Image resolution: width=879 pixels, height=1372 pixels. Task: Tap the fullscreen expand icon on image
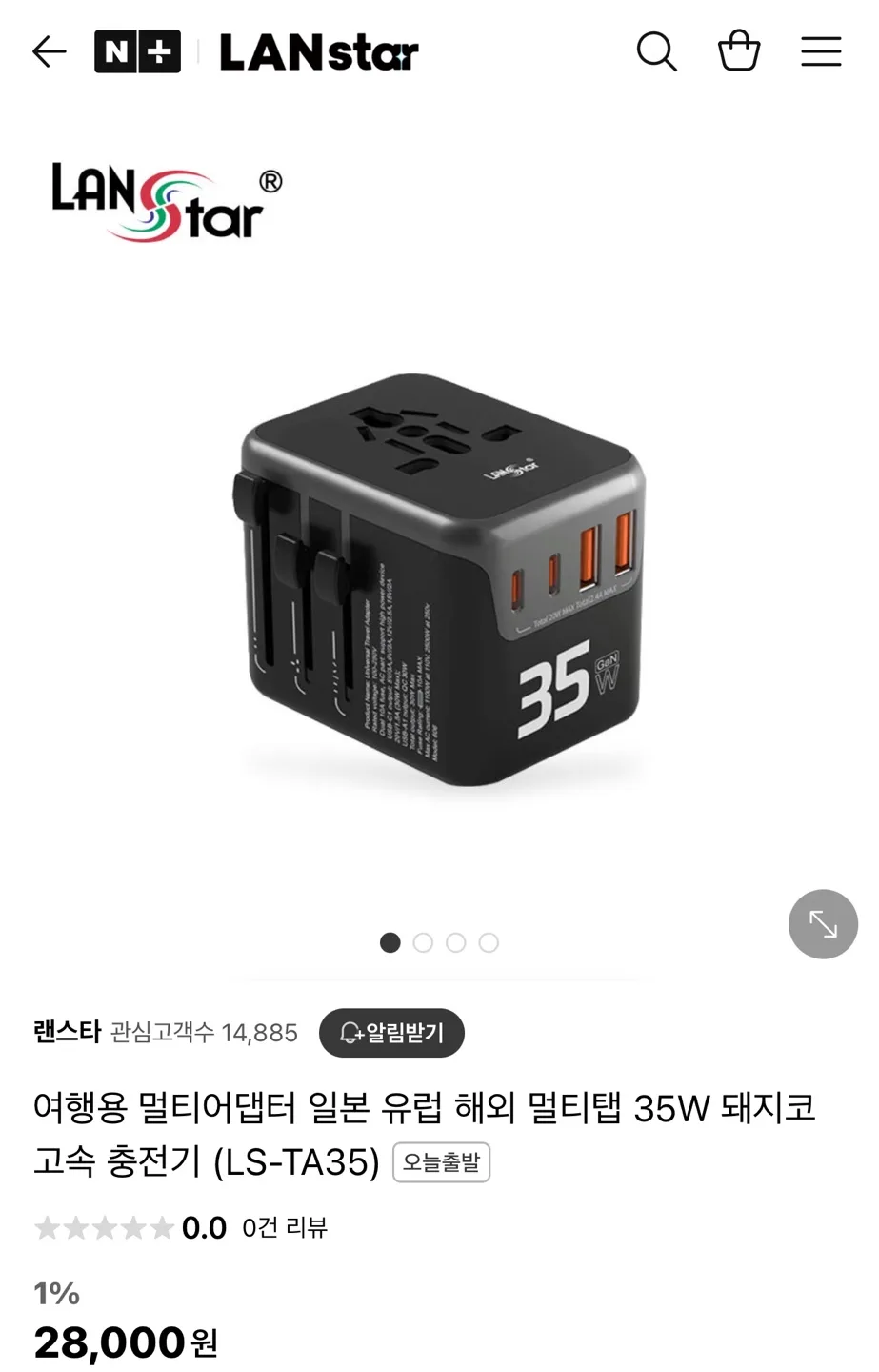click(x=822, y=923)
